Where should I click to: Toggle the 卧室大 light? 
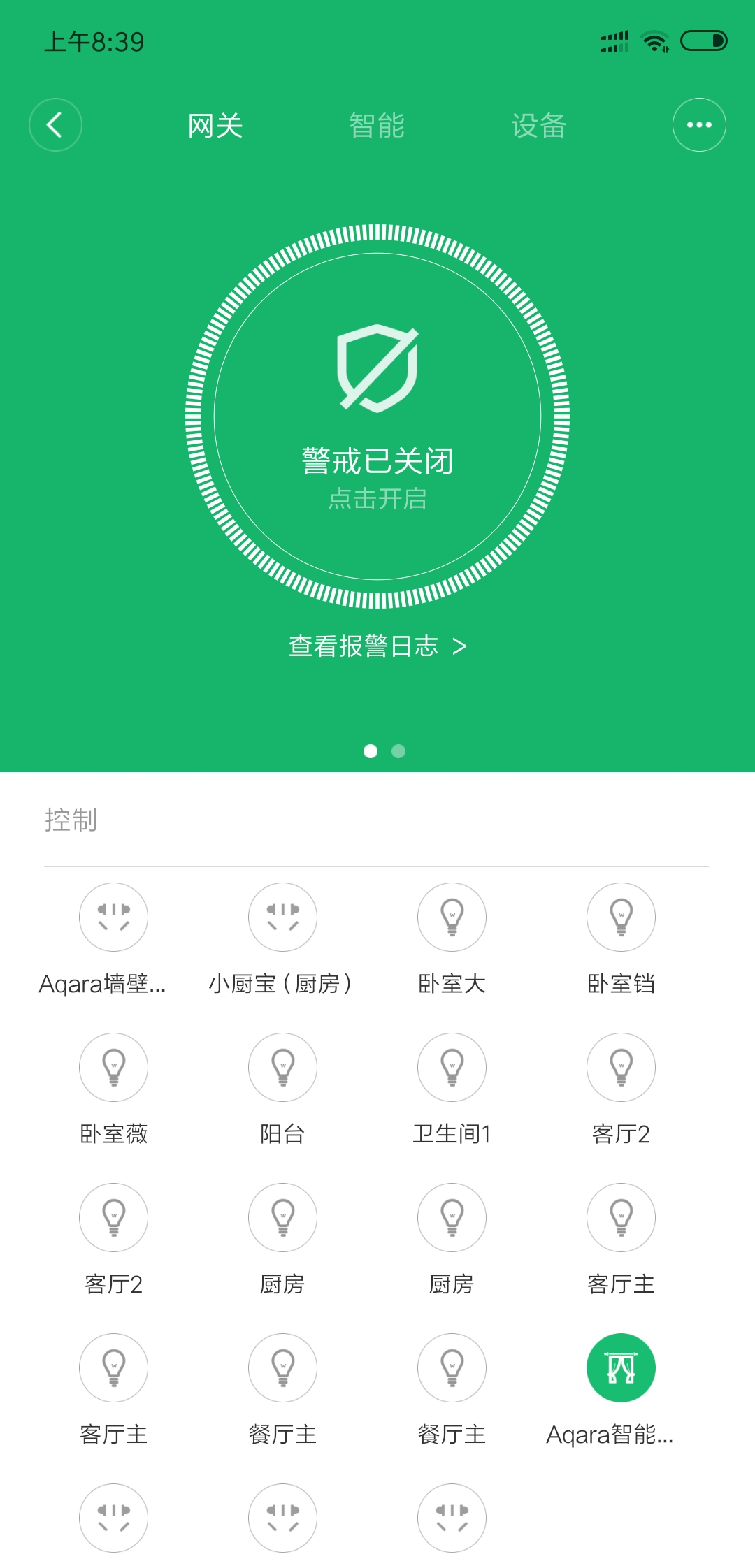click(x=452, y=917)
